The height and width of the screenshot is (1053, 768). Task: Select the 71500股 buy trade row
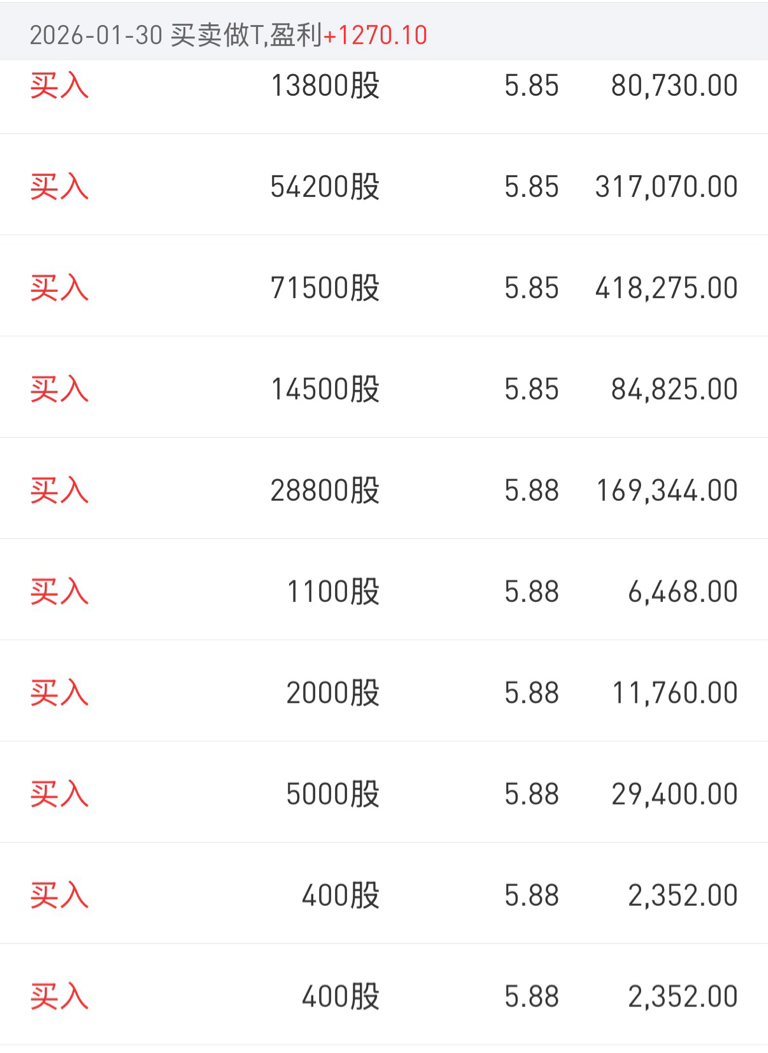tap(384, 286)
